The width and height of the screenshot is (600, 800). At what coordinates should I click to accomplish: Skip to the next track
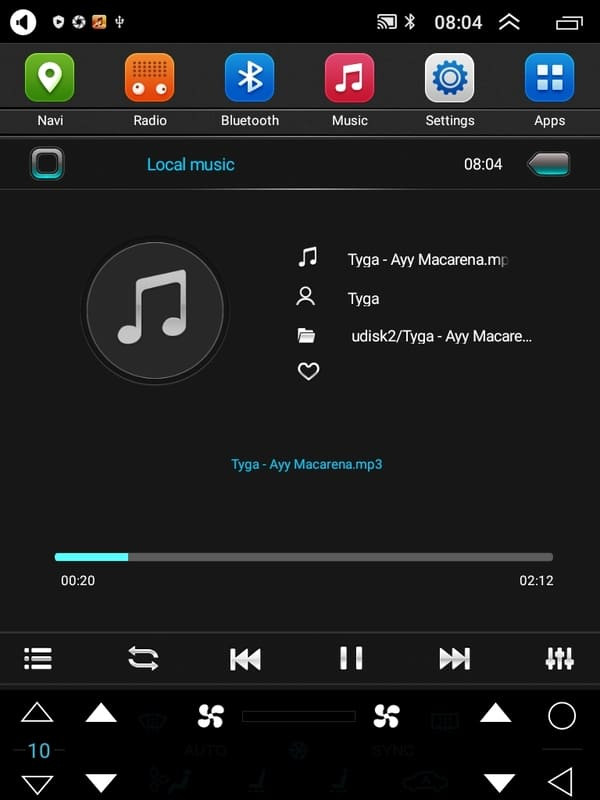click(454, 658)
